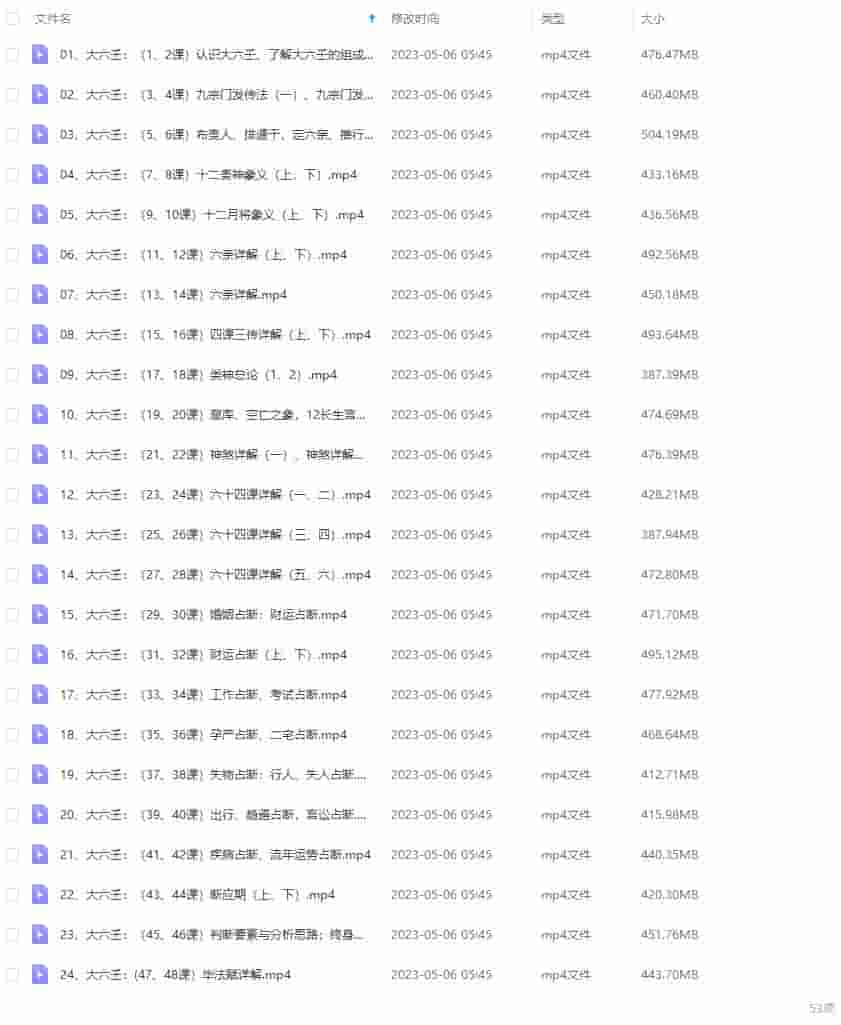Check the checkbox beside 24 半法题详解
Screen dimensions: 841x1025
click(13, 974)
